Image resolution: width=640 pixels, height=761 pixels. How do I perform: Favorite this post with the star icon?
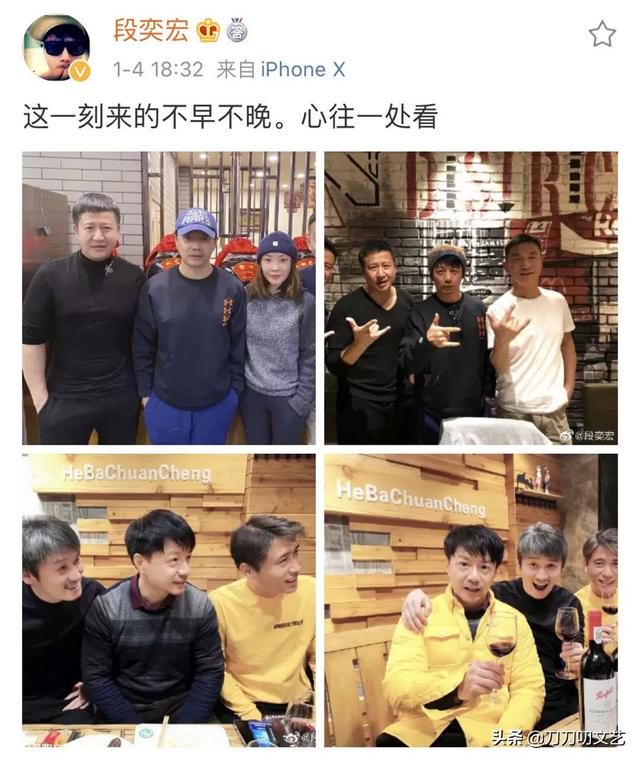click(601, 35)
